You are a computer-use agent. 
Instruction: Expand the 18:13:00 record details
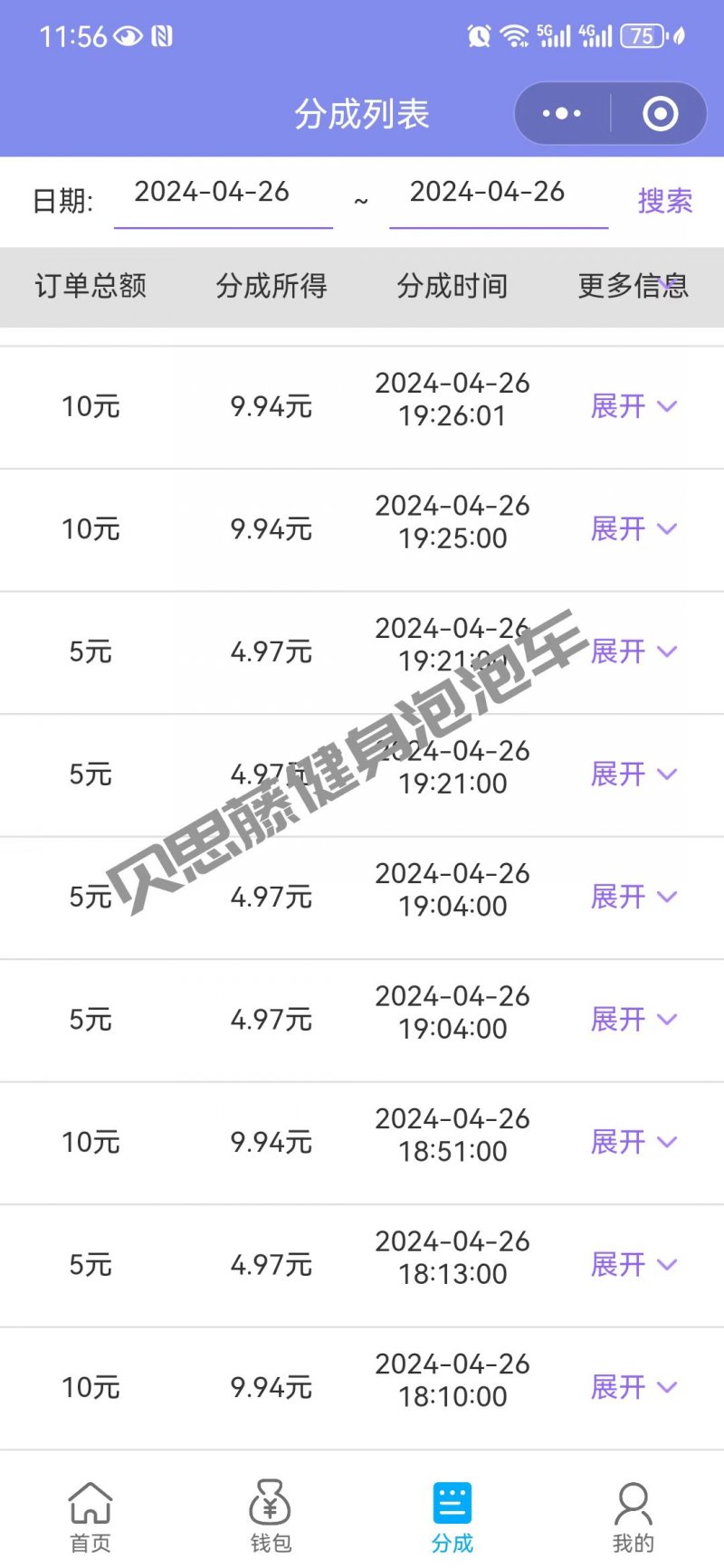tap(633, 1264)
